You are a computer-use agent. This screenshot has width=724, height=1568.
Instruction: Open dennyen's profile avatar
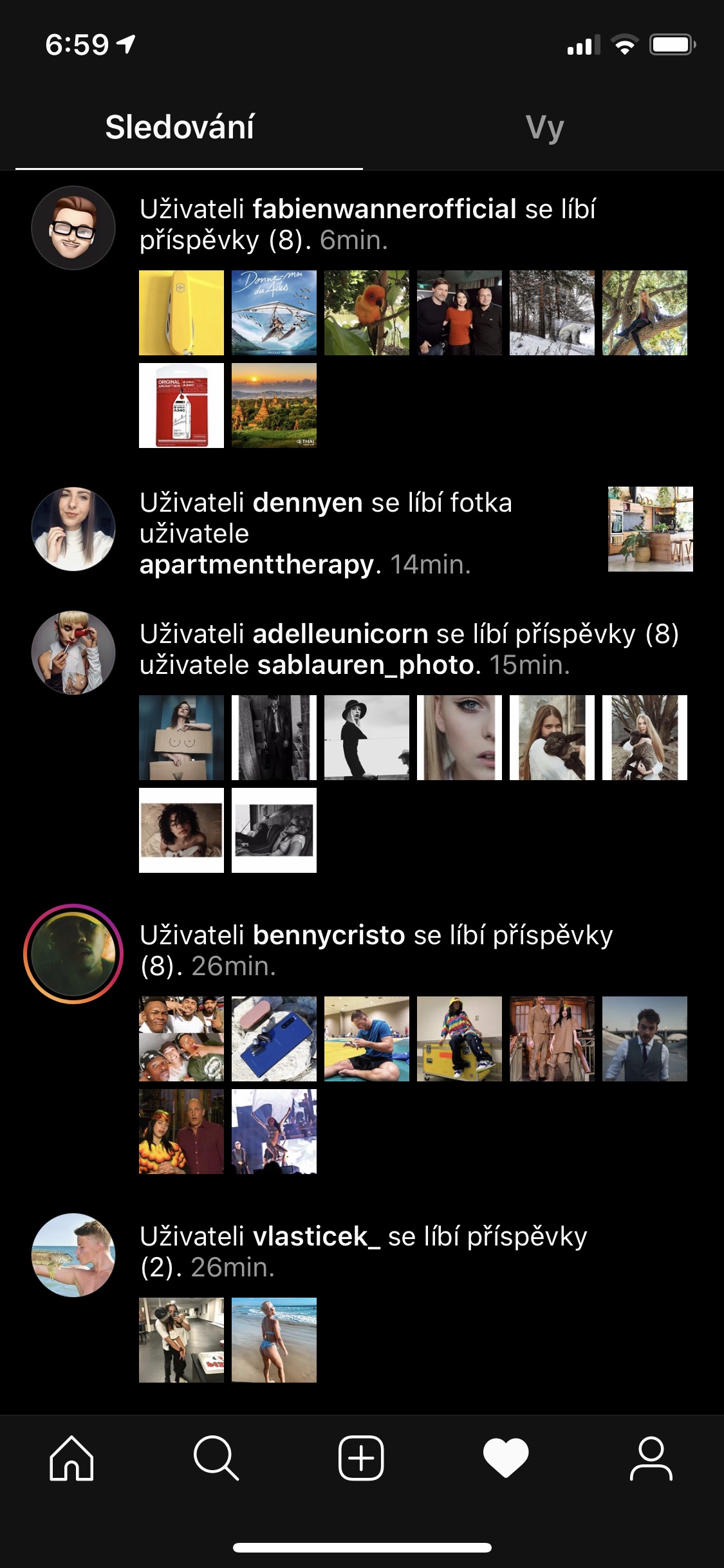point(73,529)
